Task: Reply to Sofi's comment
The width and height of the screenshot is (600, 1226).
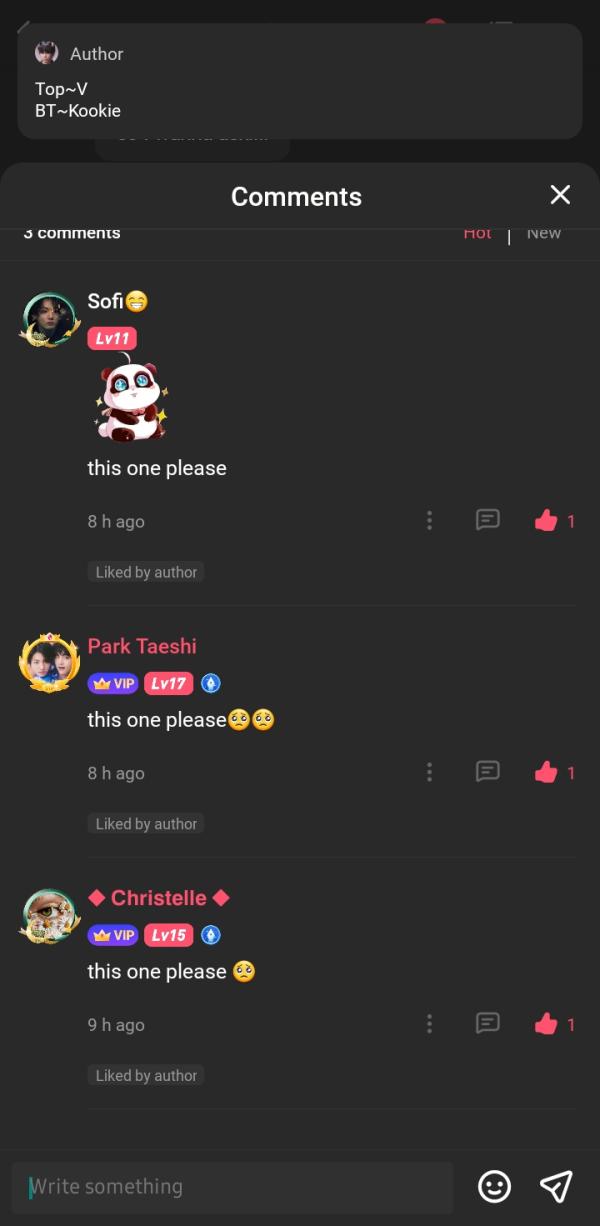Action: tap(487, 520)
